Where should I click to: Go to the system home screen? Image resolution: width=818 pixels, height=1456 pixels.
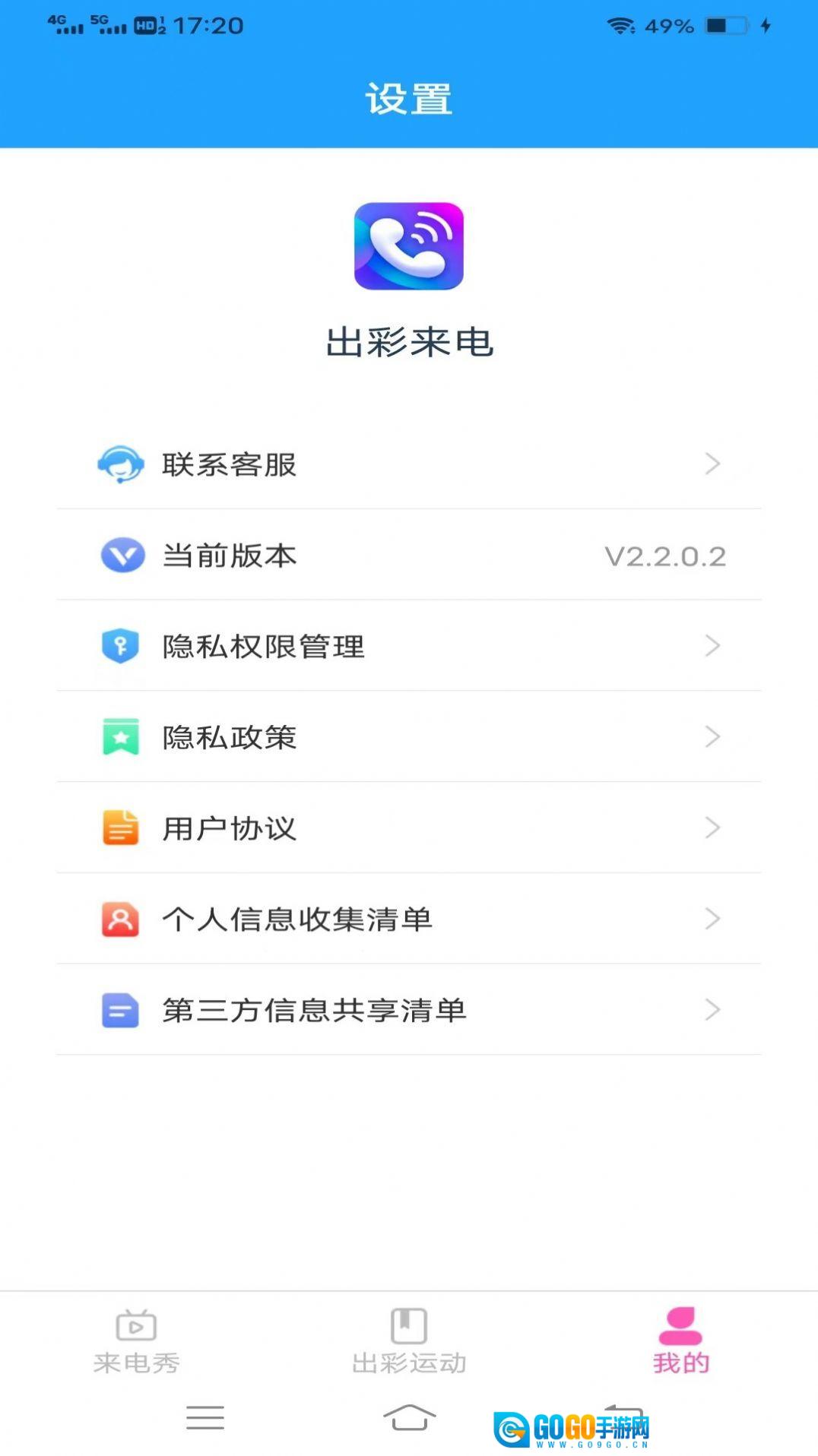tap(409, 1417)
